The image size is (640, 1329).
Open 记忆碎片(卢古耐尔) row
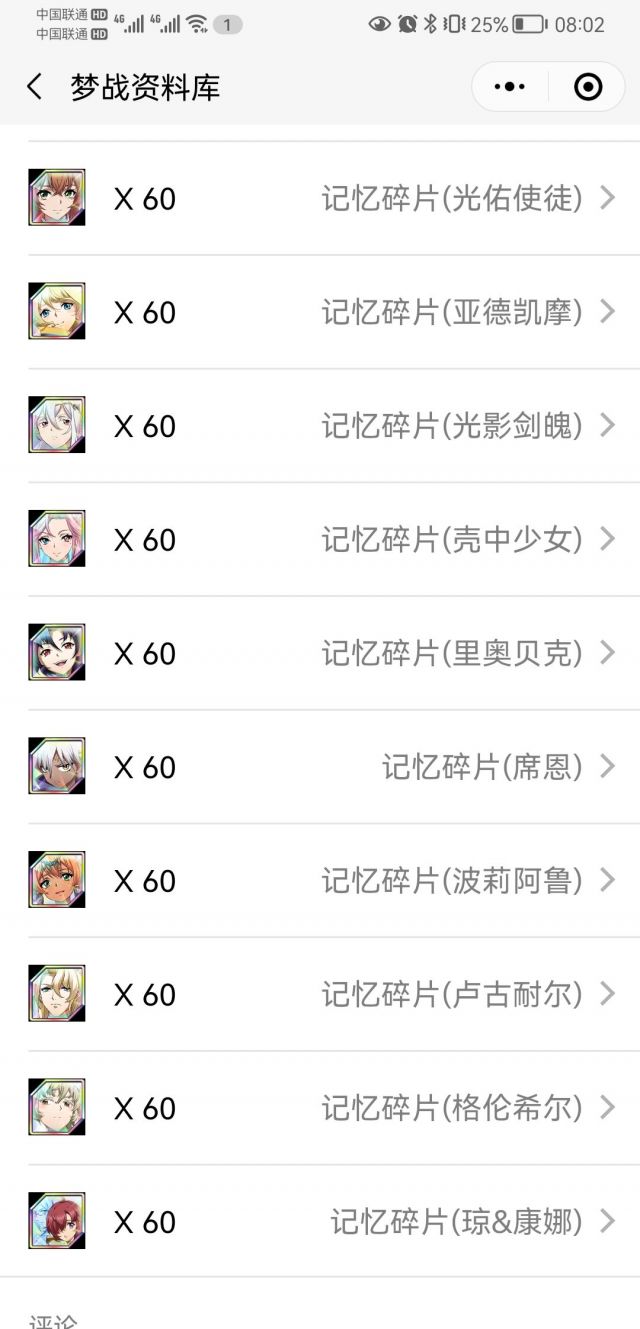point(320,994)
